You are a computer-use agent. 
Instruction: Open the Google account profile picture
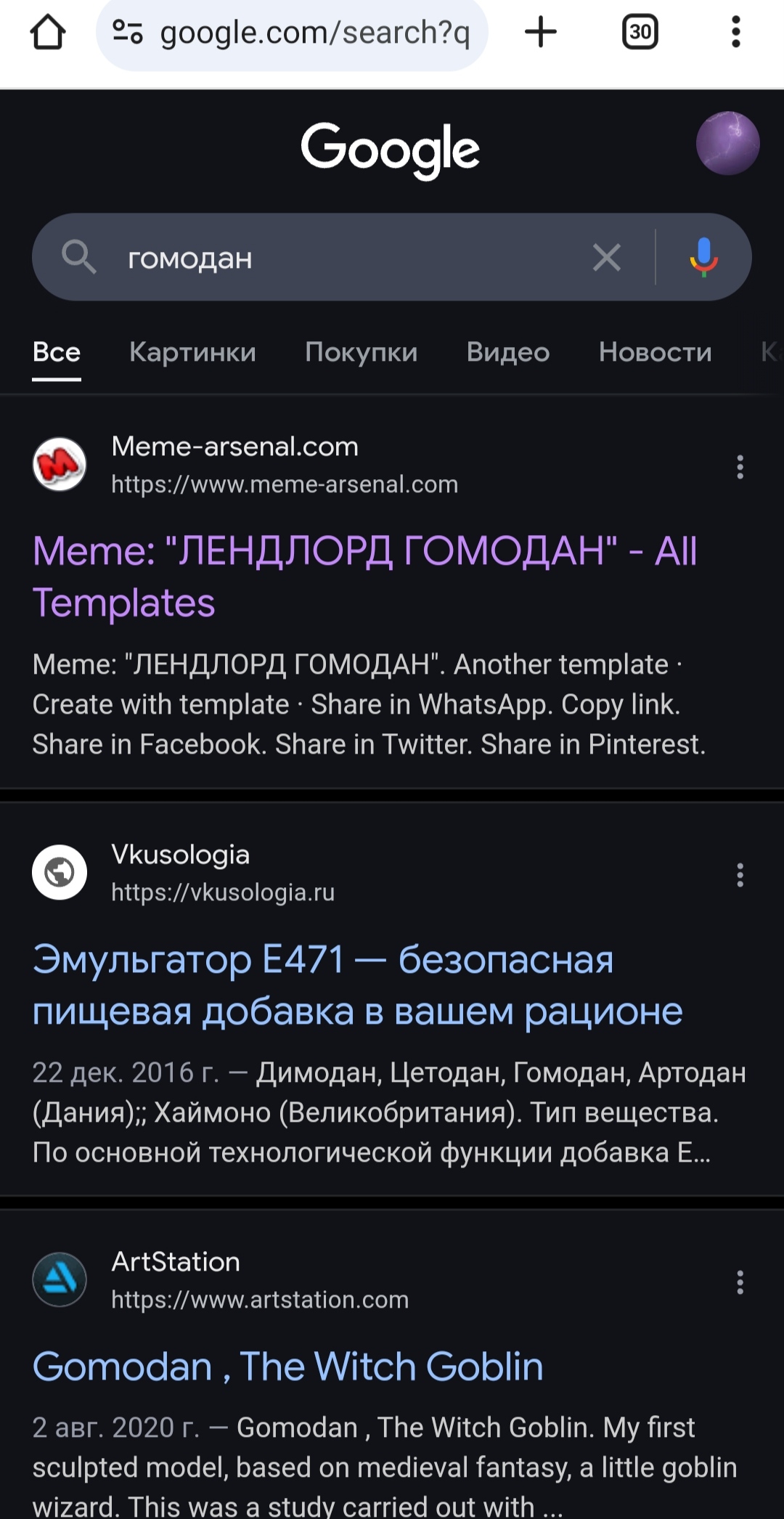pyautogui.click(x=727, y=143)
